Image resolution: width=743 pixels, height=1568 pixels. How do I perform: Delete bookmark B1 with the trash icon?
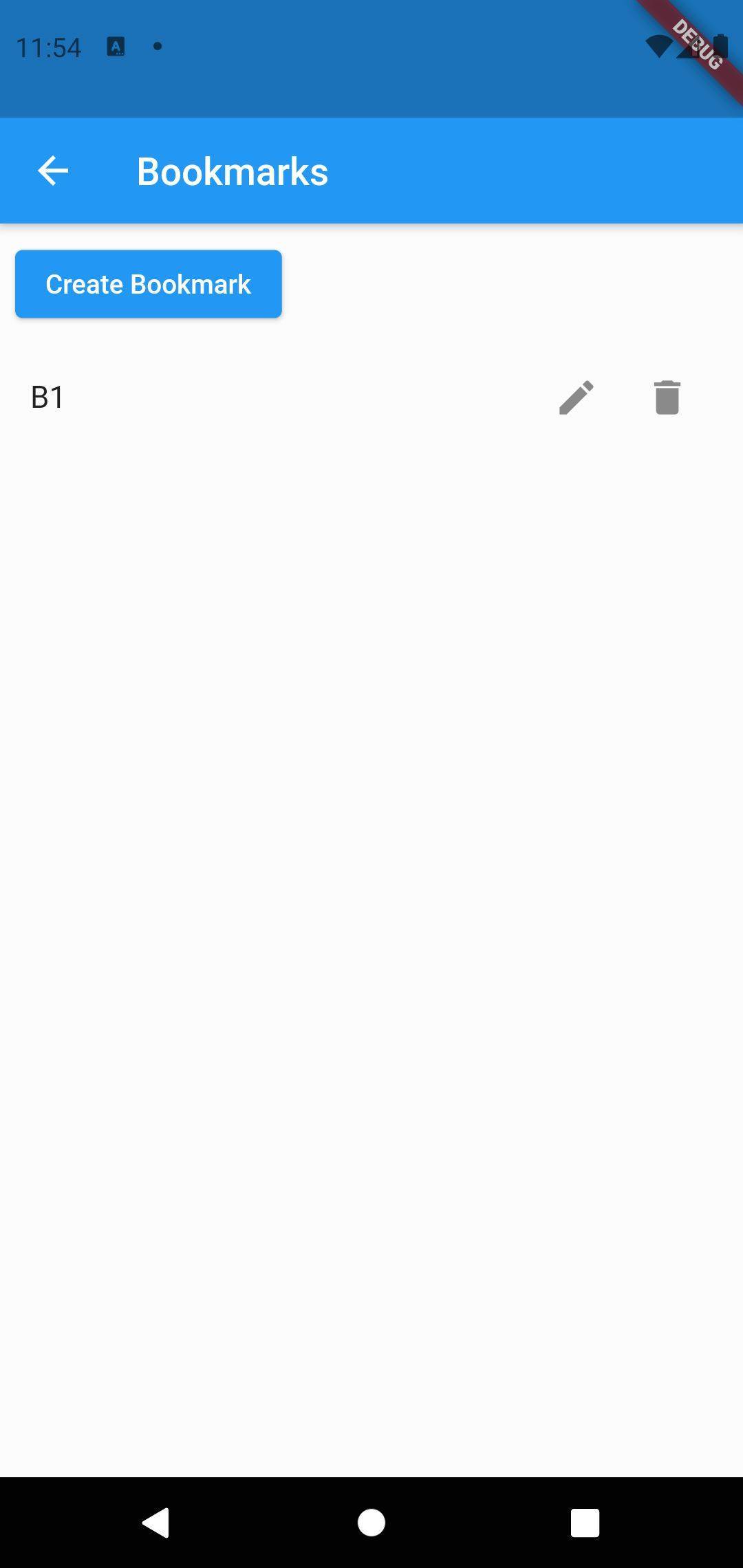pos(667,398)
